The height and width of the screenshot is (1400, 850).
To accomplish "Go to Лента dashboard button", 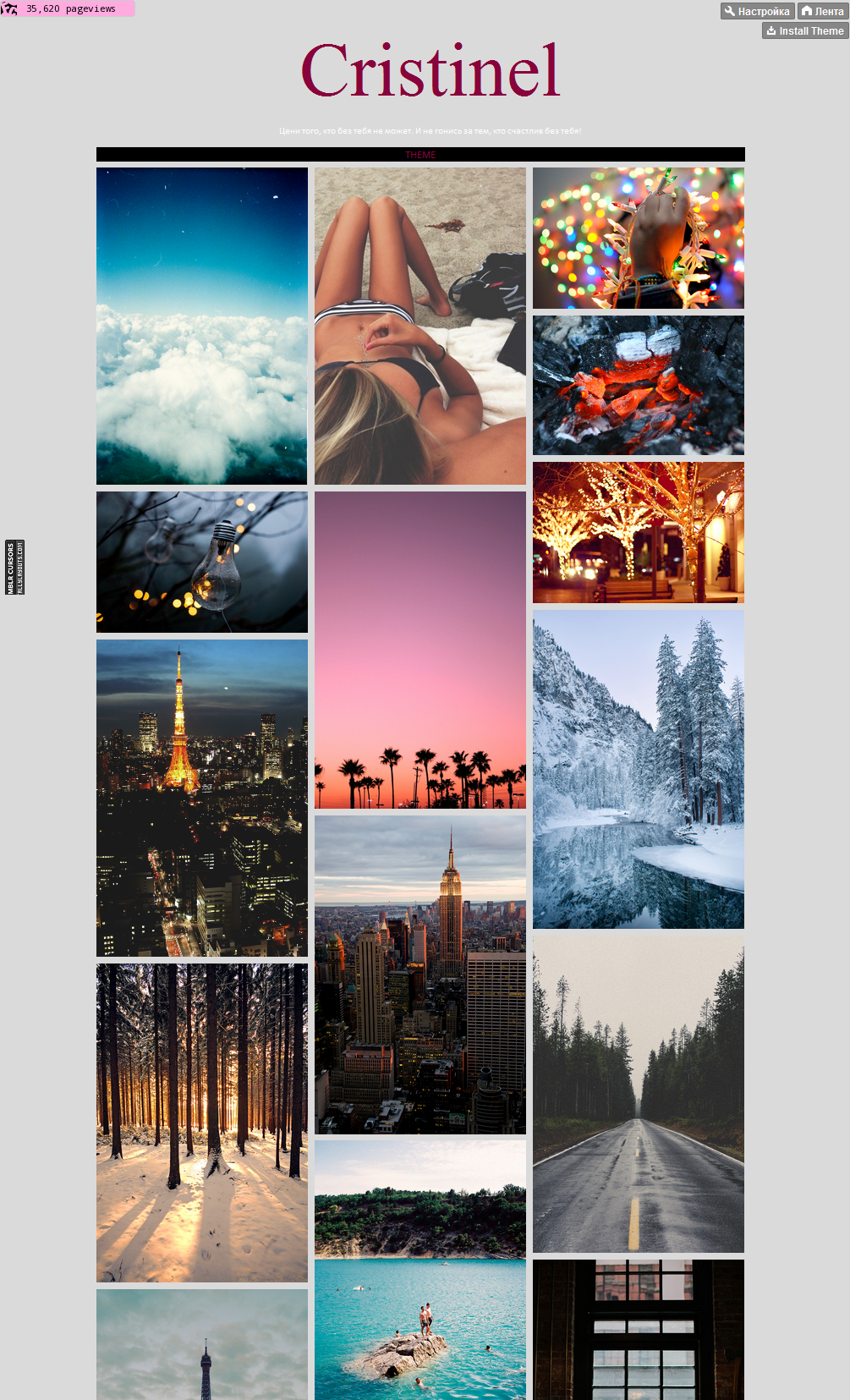I will coord(822,11).
